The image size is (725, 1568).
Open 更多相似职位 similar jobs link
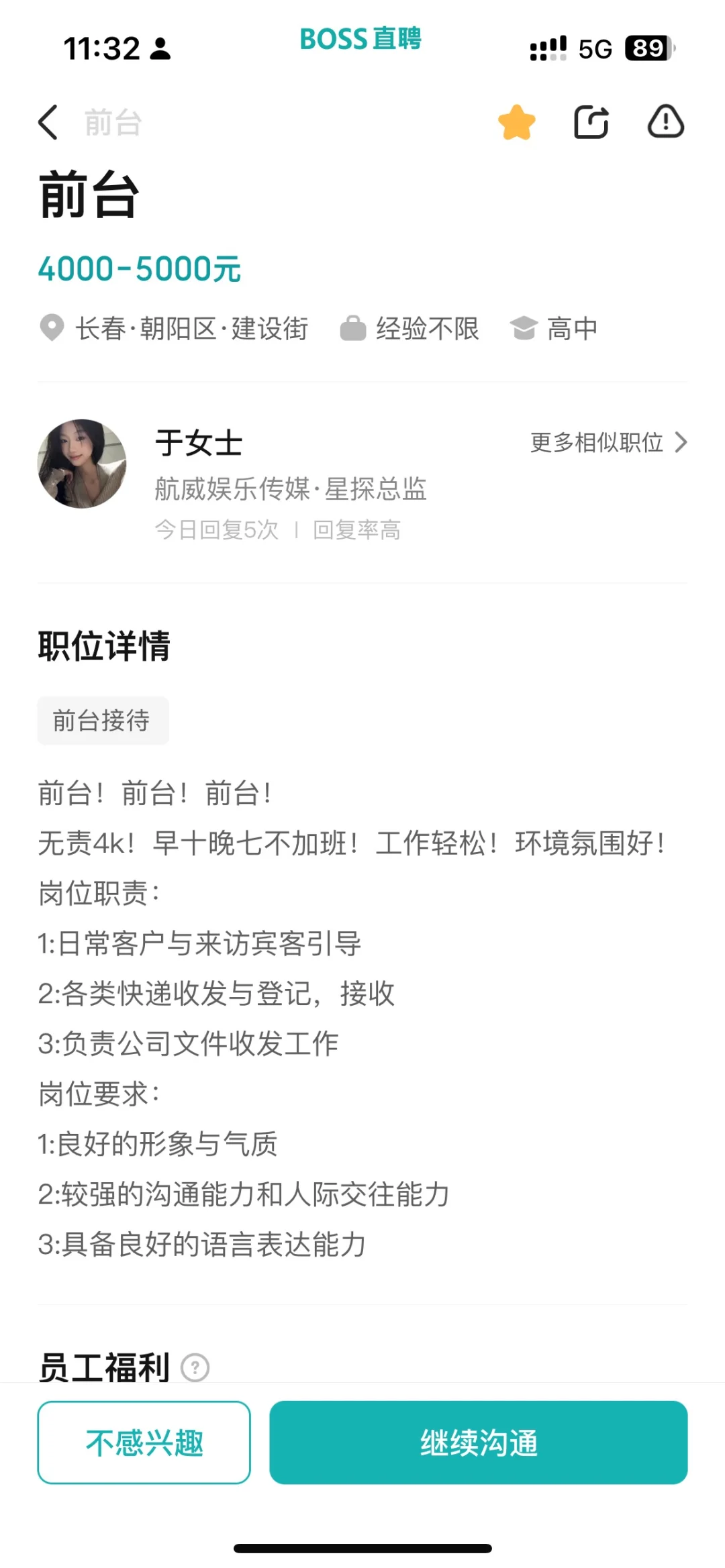click(608, 443)
